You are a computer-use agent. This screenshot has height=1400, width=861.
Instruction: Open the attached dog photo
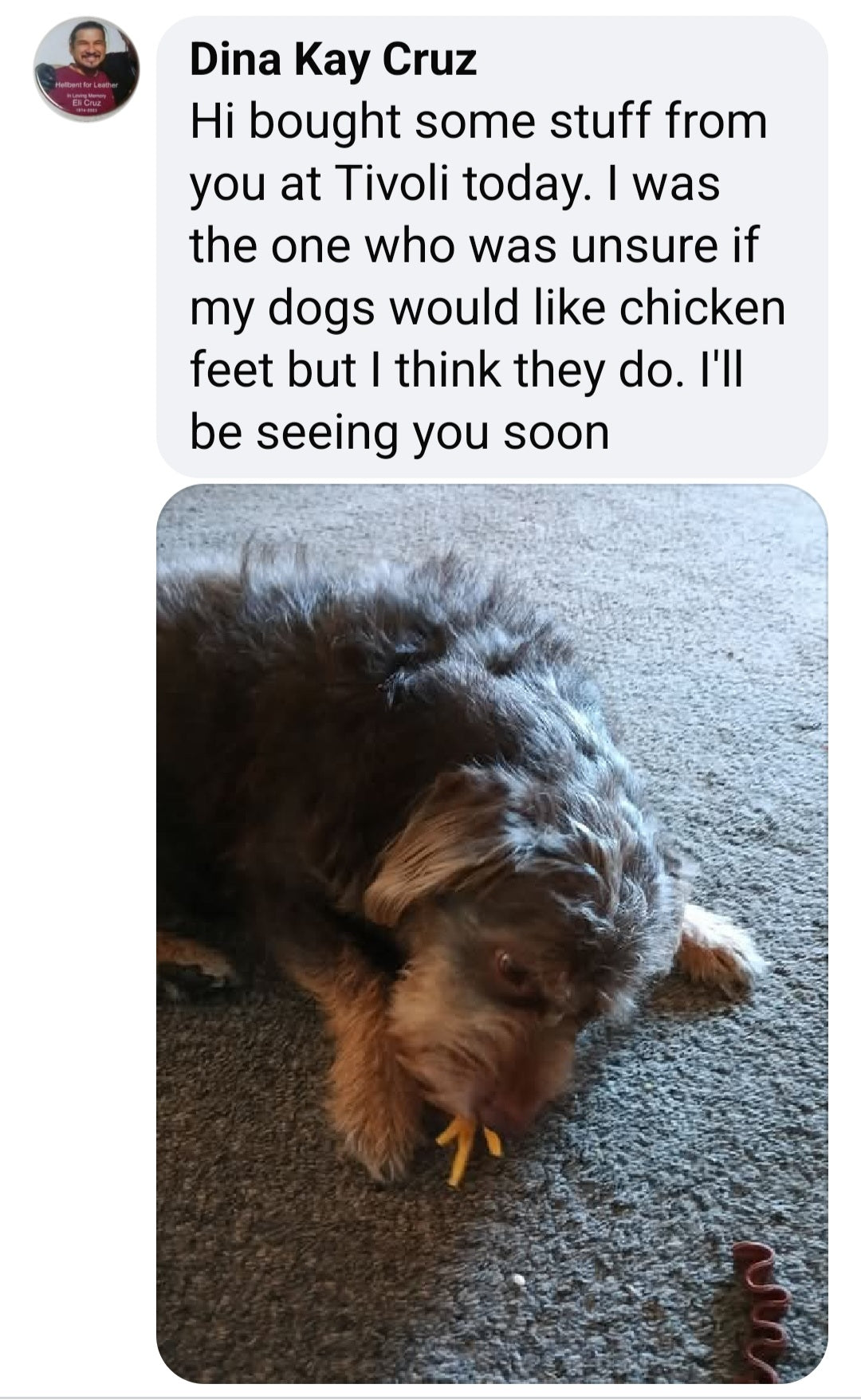pos(492,933)
